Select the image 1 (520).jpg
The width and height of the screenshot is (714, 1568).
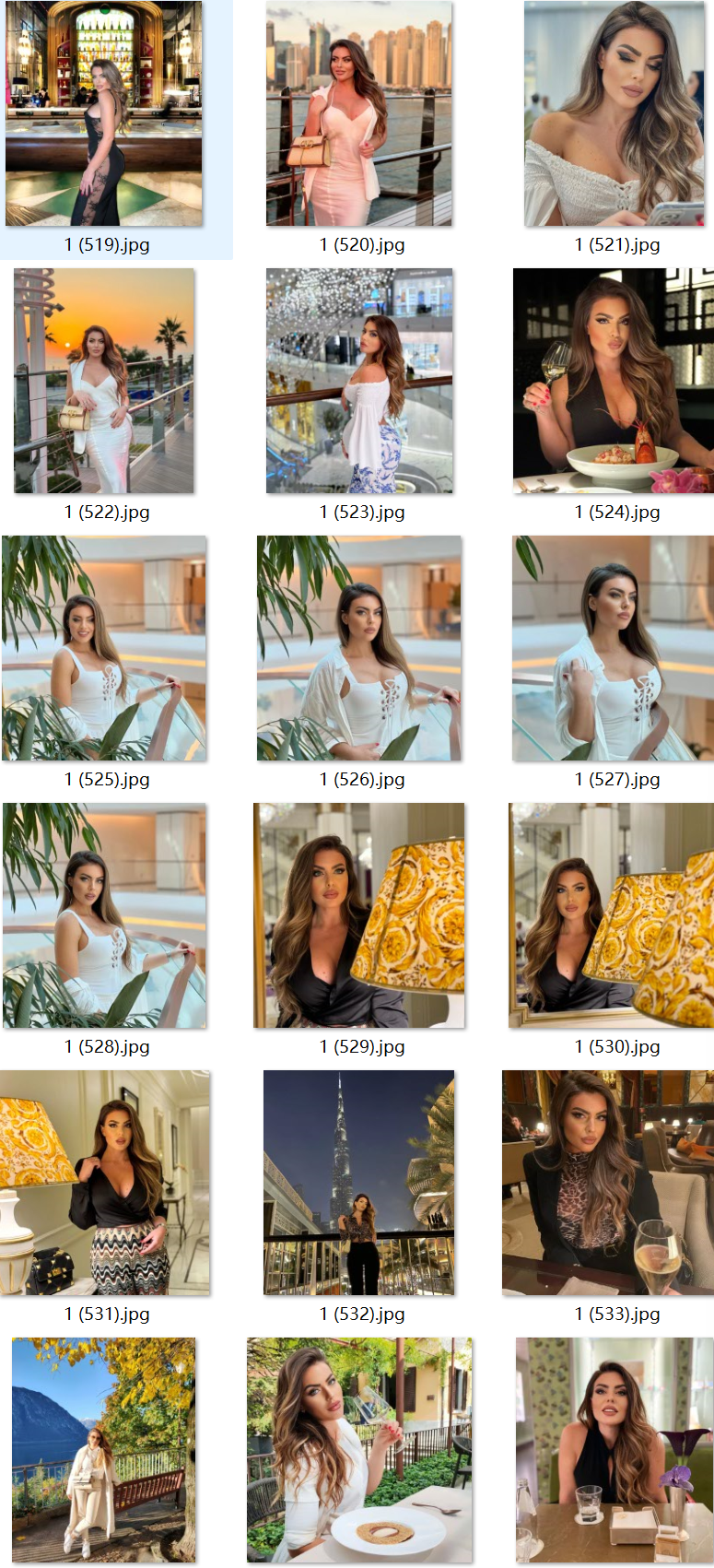[x=359, y=114]
